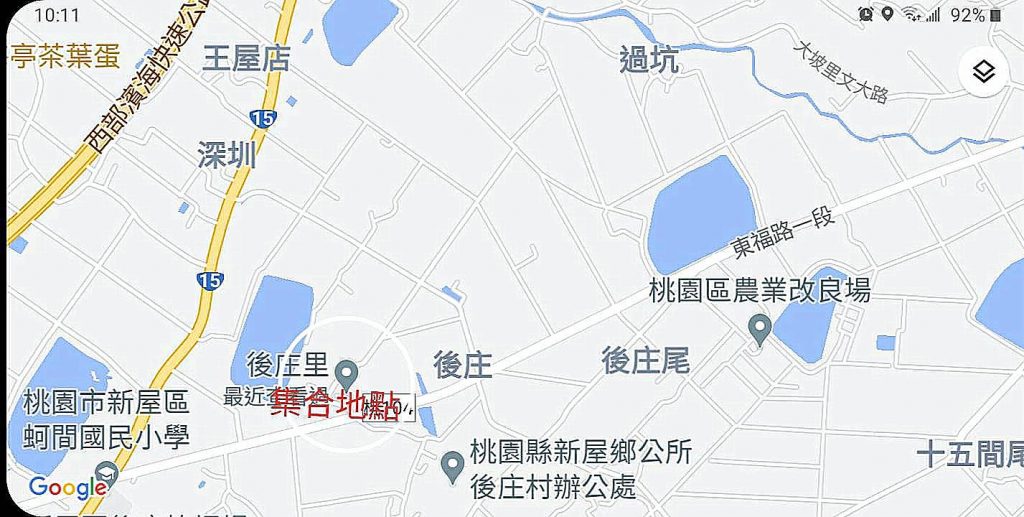Open the 桃園縣新屋鄉公所後庄村辦公處 pin
The image size is (1024, 517).
pos(452,465)
